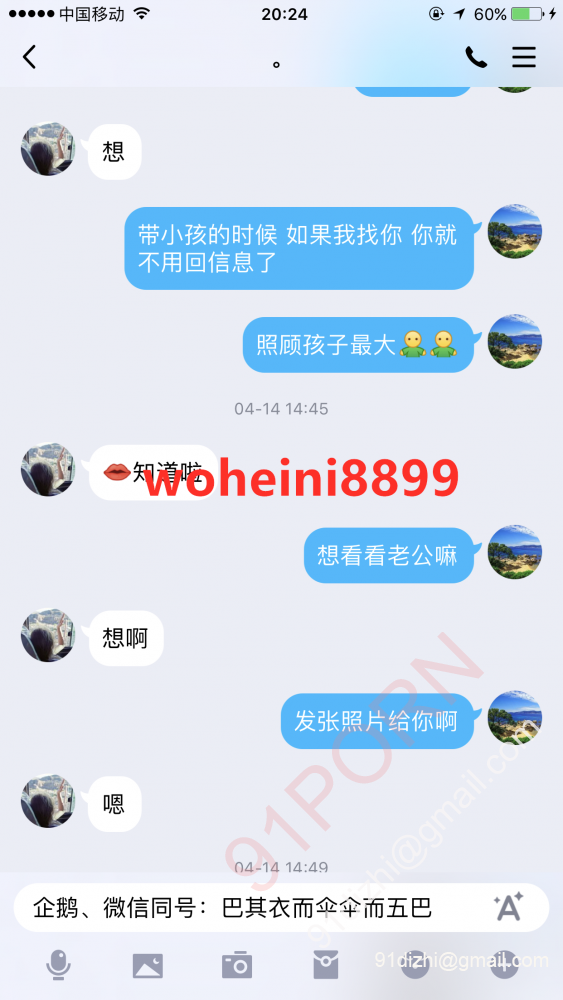Viewport: 563px width, 1000px height.
Task: Go back to the chat list
Action: coord(29,57)
